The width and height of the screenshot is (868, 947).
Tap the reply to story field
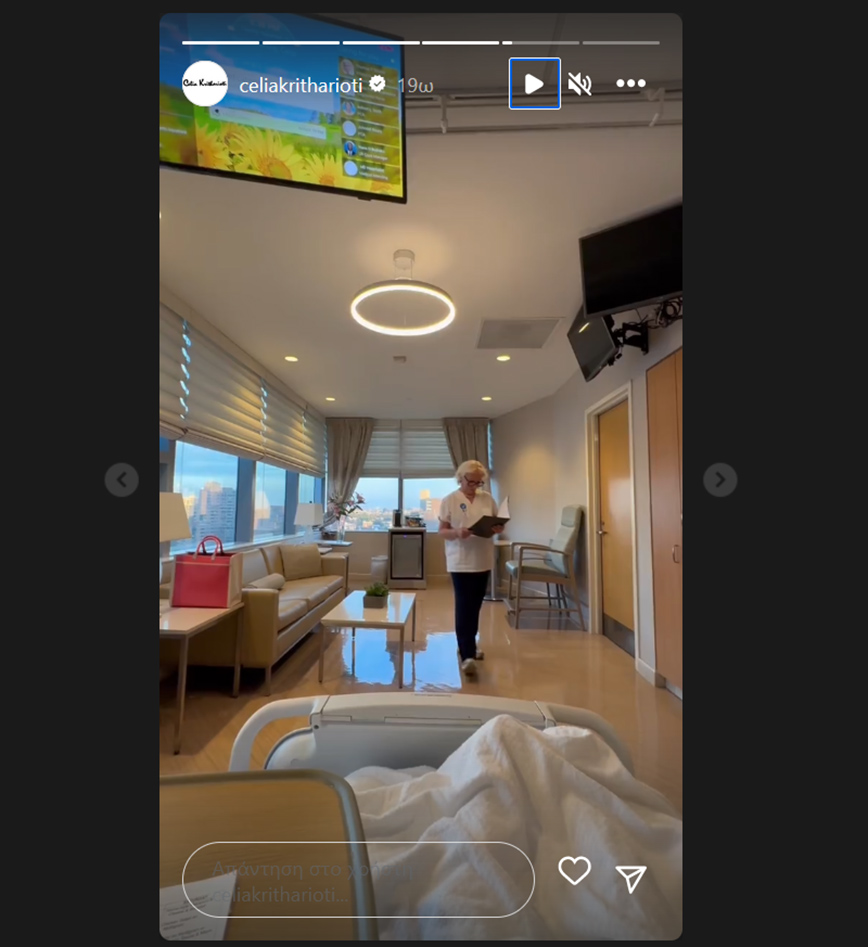coord(358,879)
